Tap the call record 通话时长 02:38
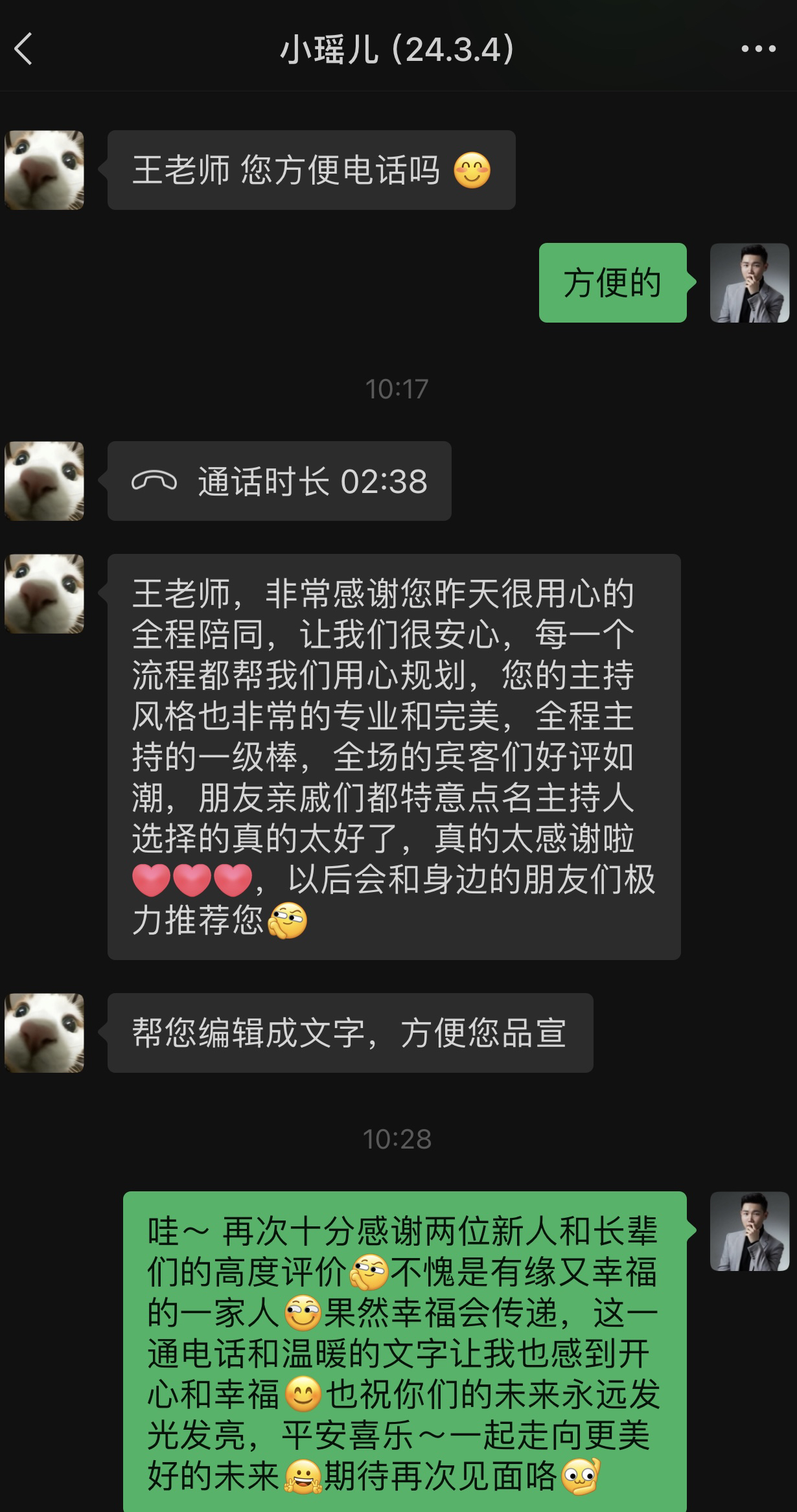 click(279, 481)
